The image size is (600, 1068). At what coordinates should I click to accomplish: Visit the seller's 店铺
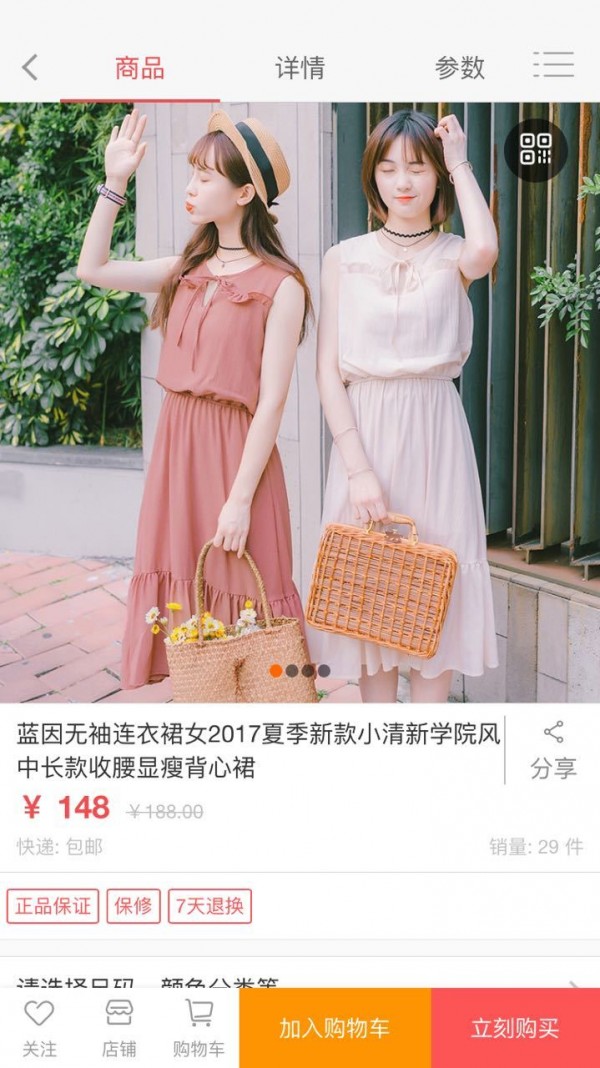[x=119, y=1028]
